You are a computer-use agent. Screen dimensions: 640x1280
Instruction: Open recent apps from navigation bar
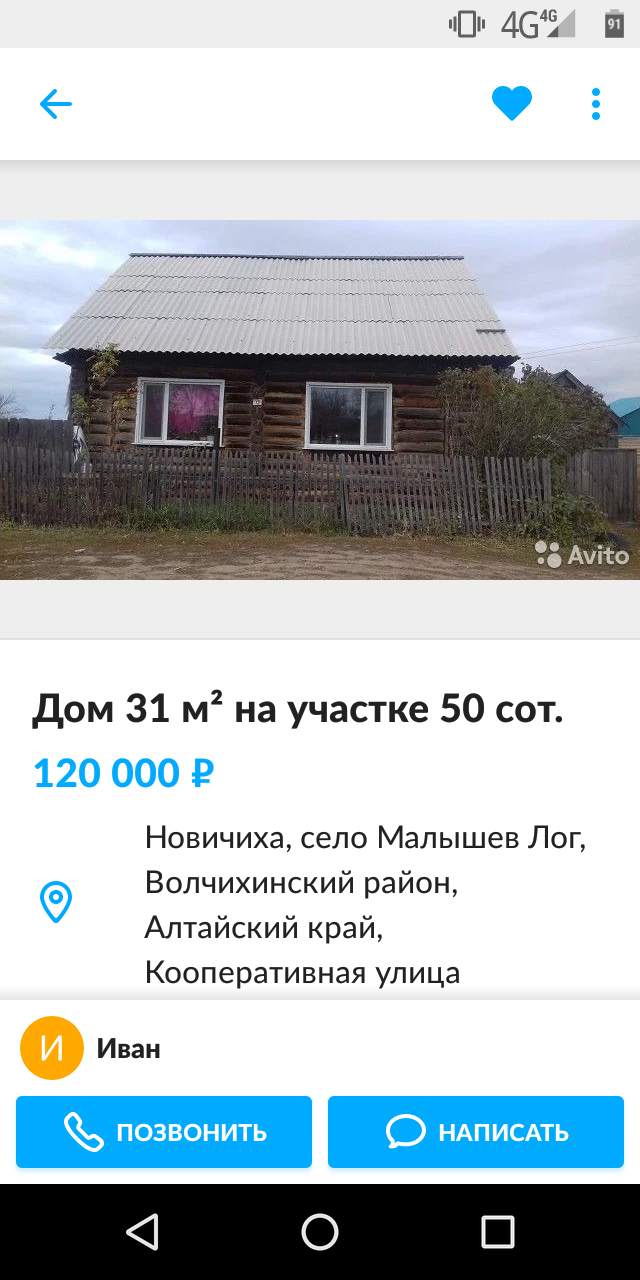pyautogui.click(x=497, y=1232)
